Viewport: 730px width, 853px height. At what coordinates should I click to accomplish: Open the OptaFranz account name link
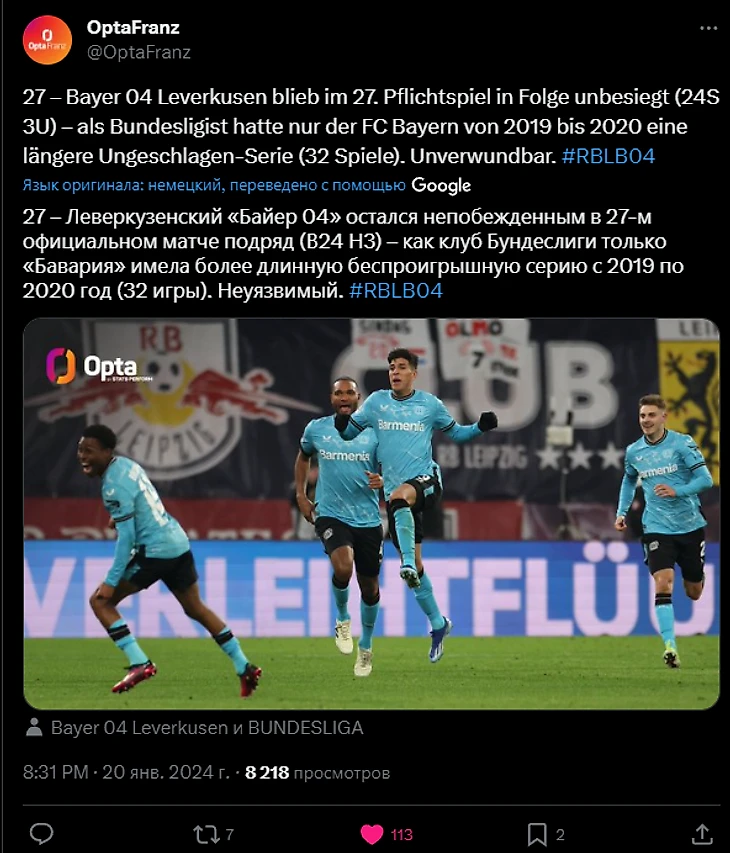pyautogui.click(x=133, y=28)
